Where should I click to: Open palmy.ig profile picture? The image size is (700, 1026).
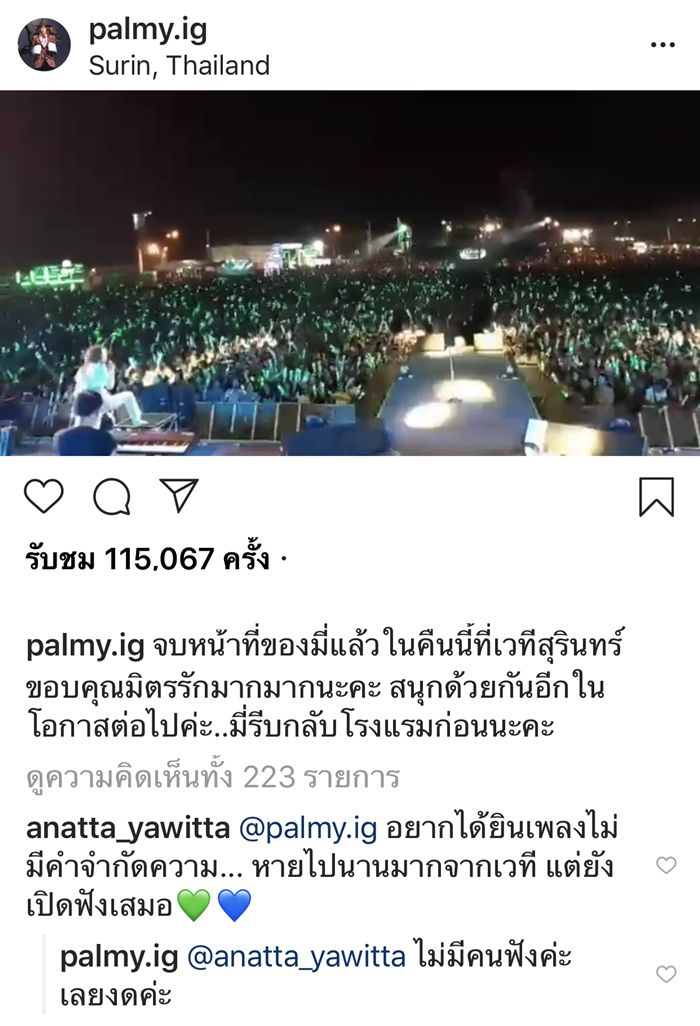tap(44, 45)
